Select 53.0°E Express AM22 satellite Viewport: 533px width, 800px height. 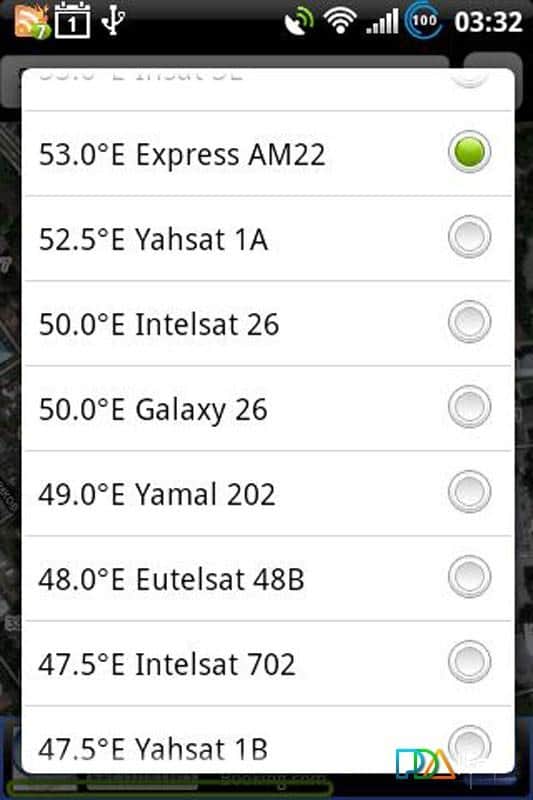click(x=268, y=153)
